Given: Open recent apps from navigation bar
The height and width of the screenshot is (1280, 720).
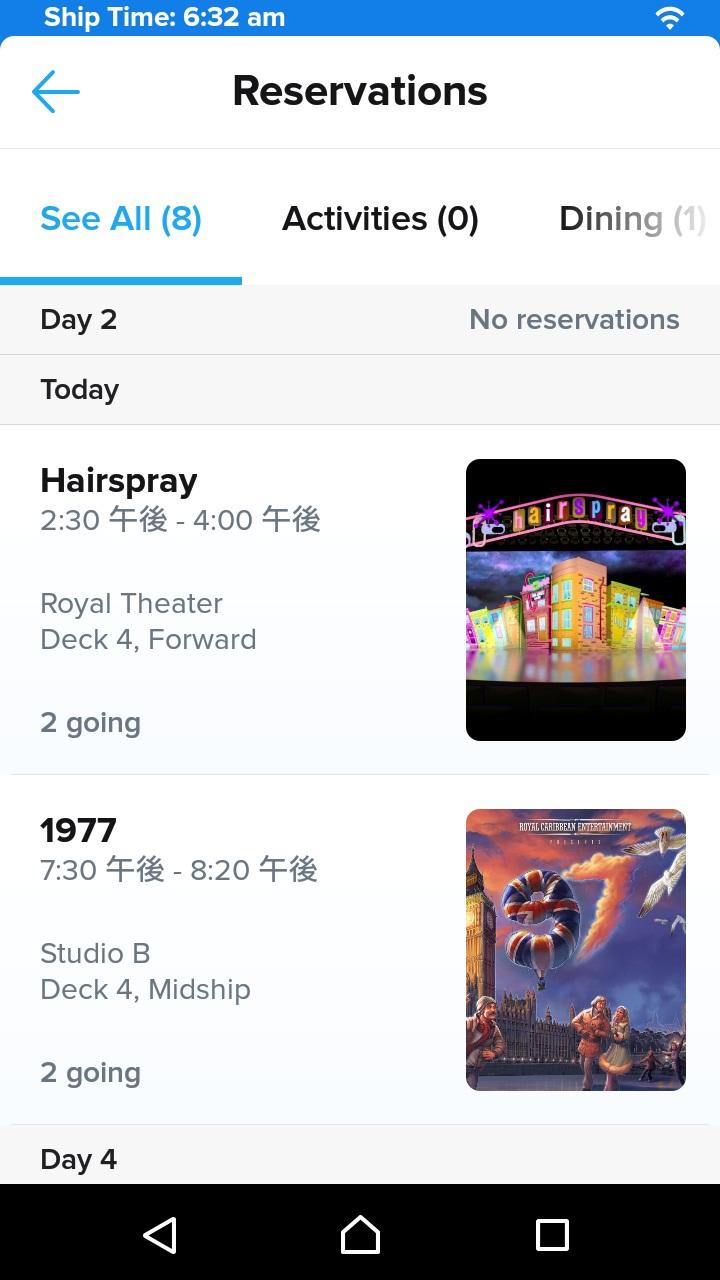Looking at the screenshot, I should [552, 1235].
